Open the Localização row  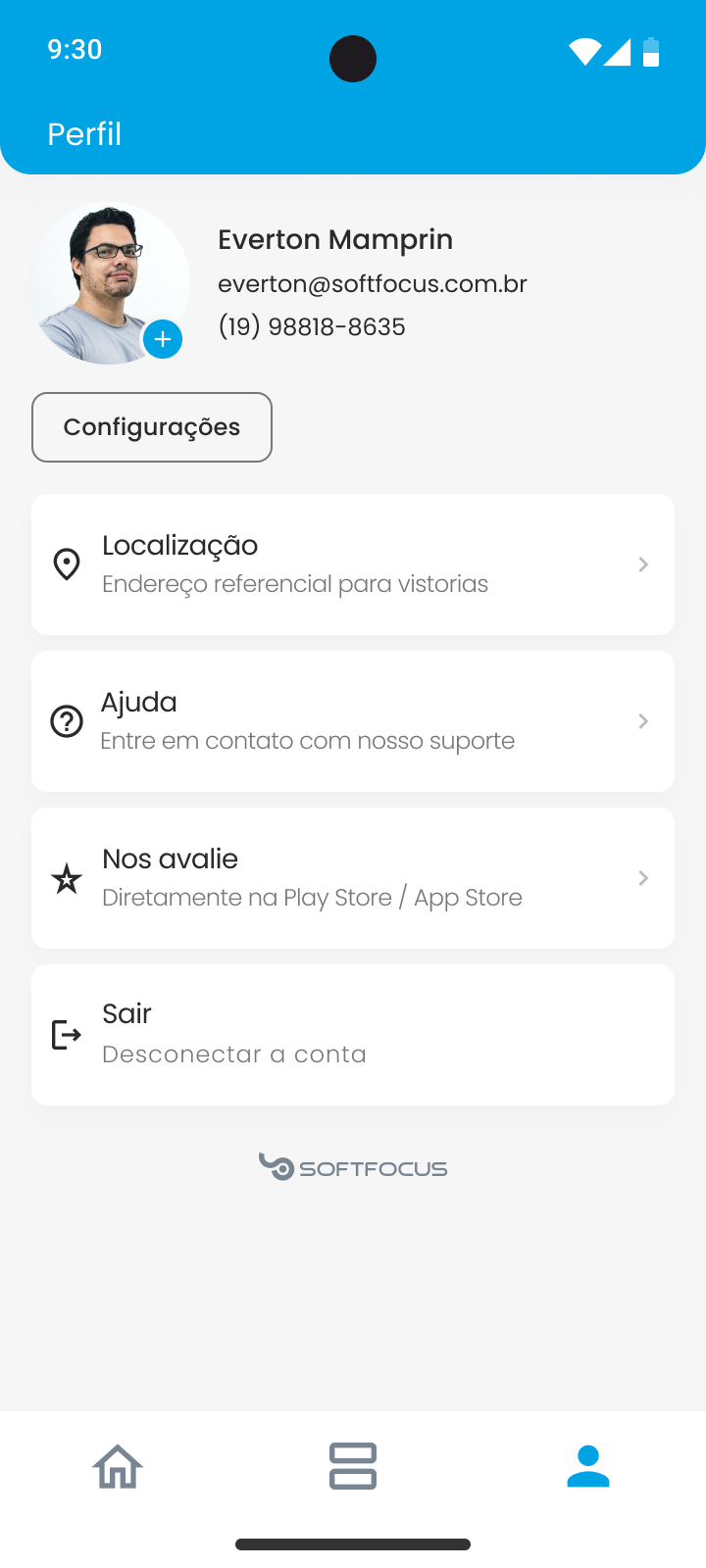pyautogui.click(x=353, y=564)
